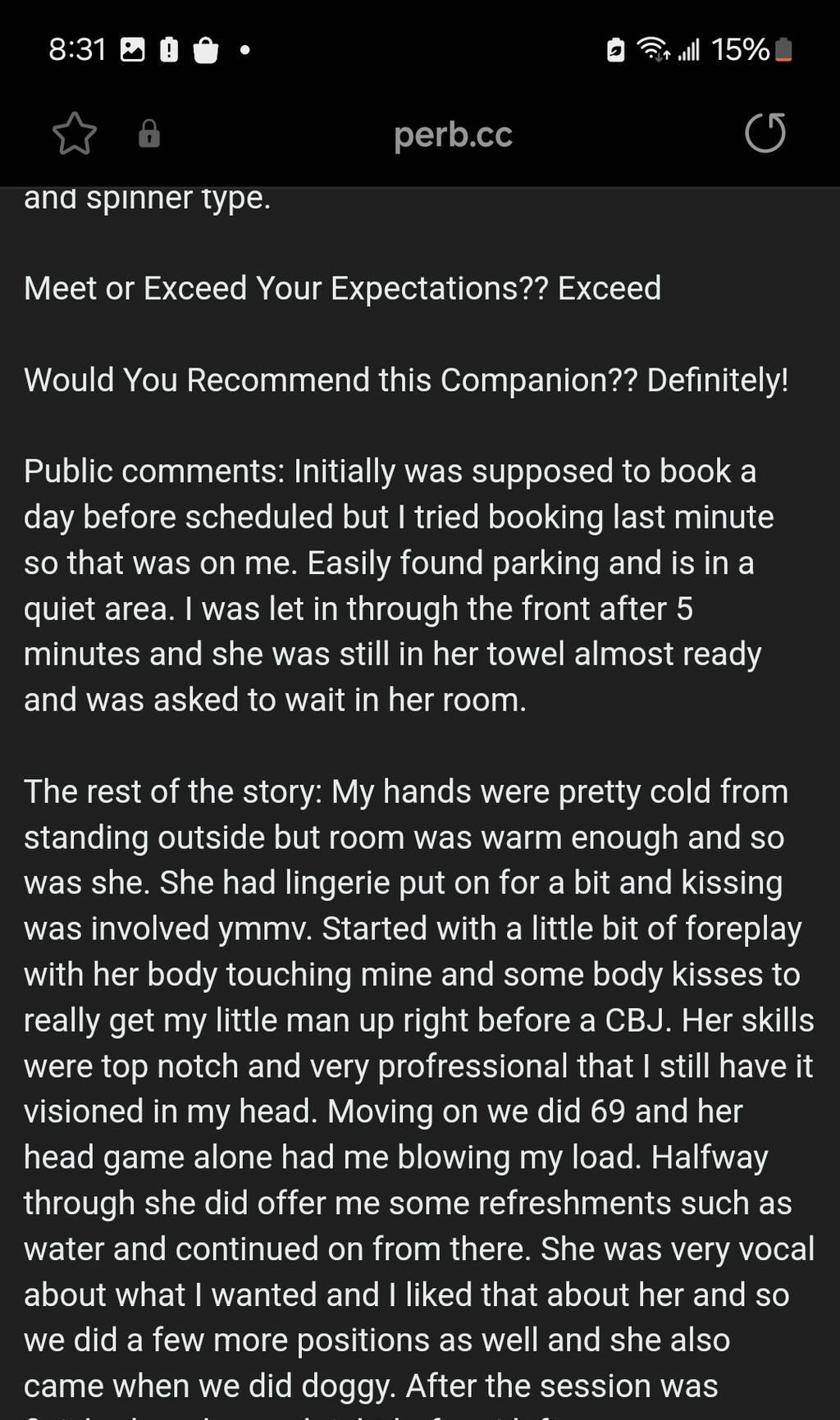
Task: View site security lock info
Action: [149, 134]
